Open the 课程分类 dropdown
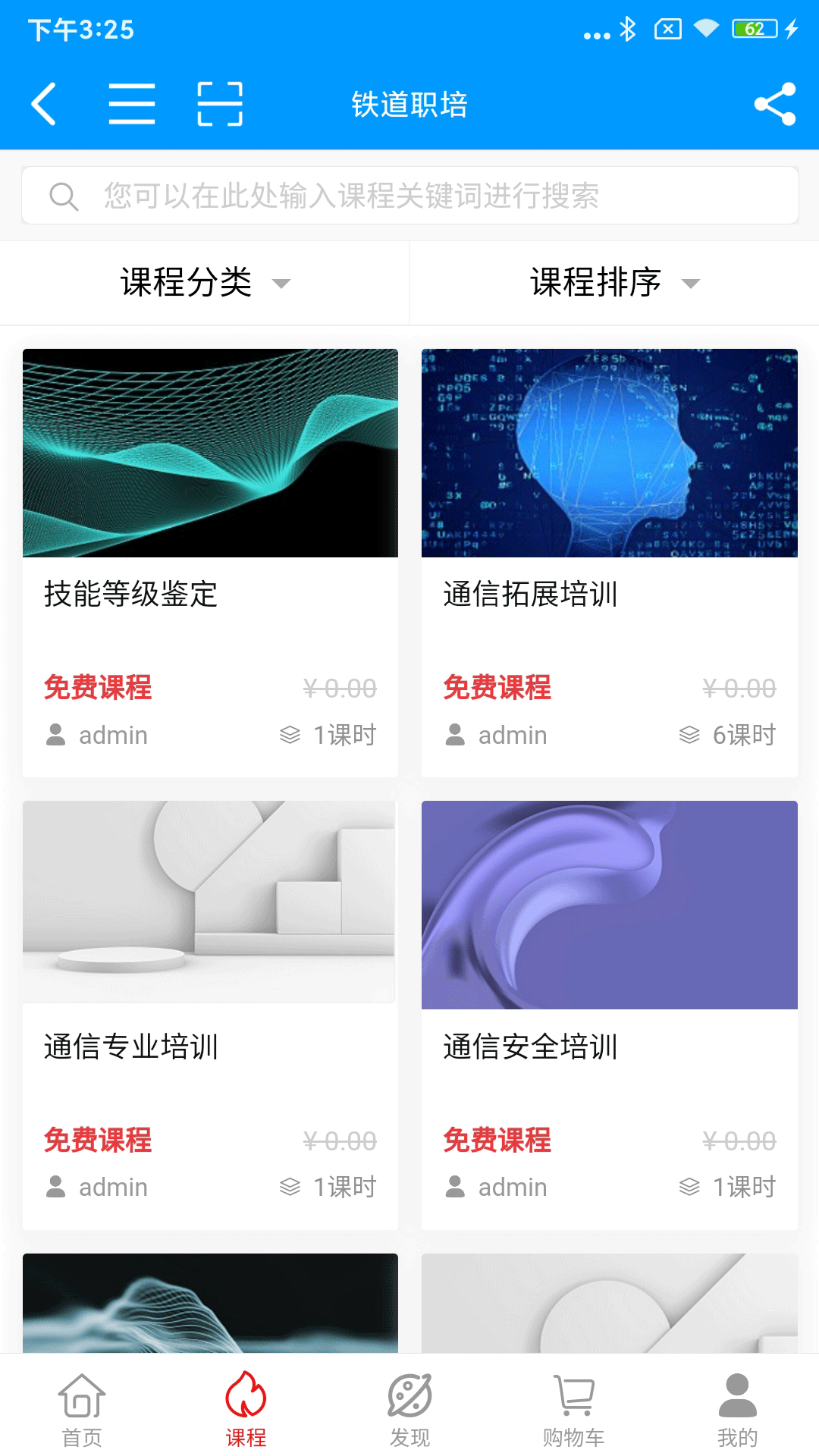This screenshot has width=819, height=1456. pos(205,282)
